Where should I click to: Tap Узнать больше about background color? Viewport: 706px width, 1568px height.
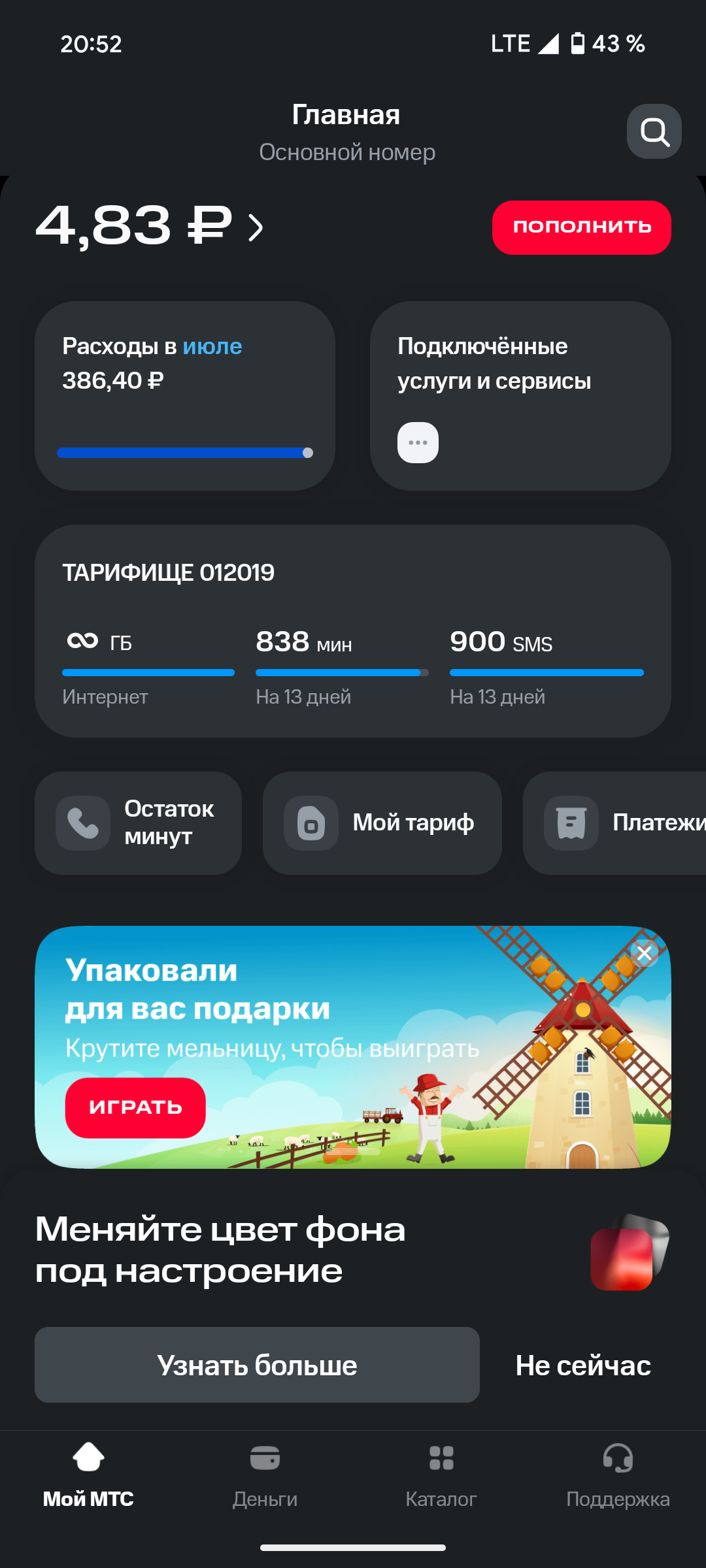tap(257, 1365)
